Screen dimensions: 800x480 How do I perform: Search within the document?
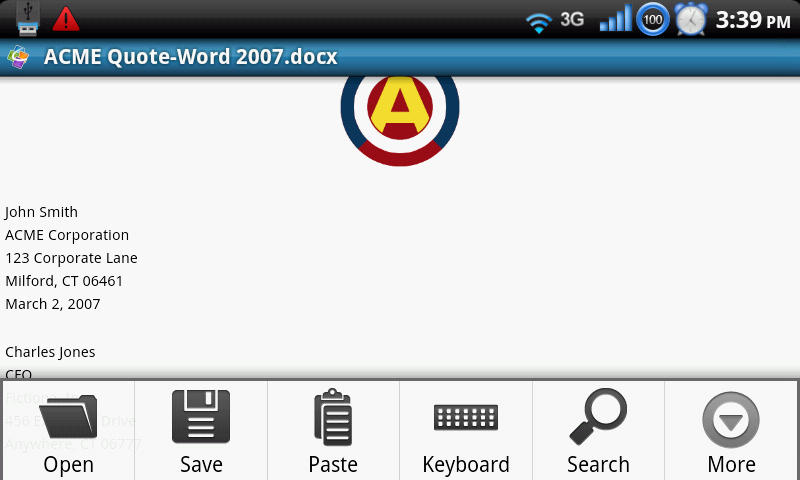pyautogui.click(x=598, y=431)
